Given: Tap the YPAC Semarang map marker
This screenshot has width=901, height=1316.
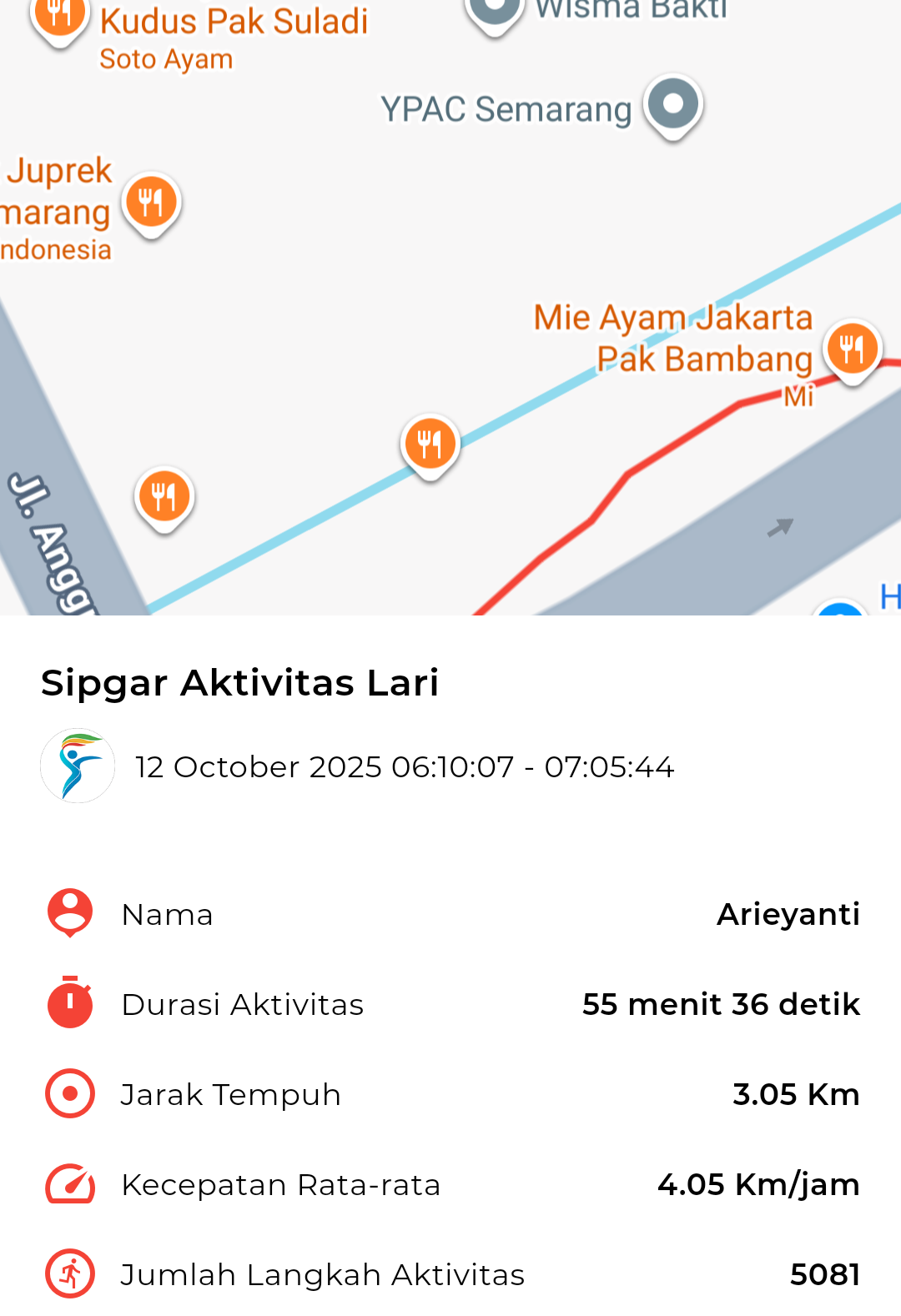Looking at the screenshot, I should click(x=672, y=106).
